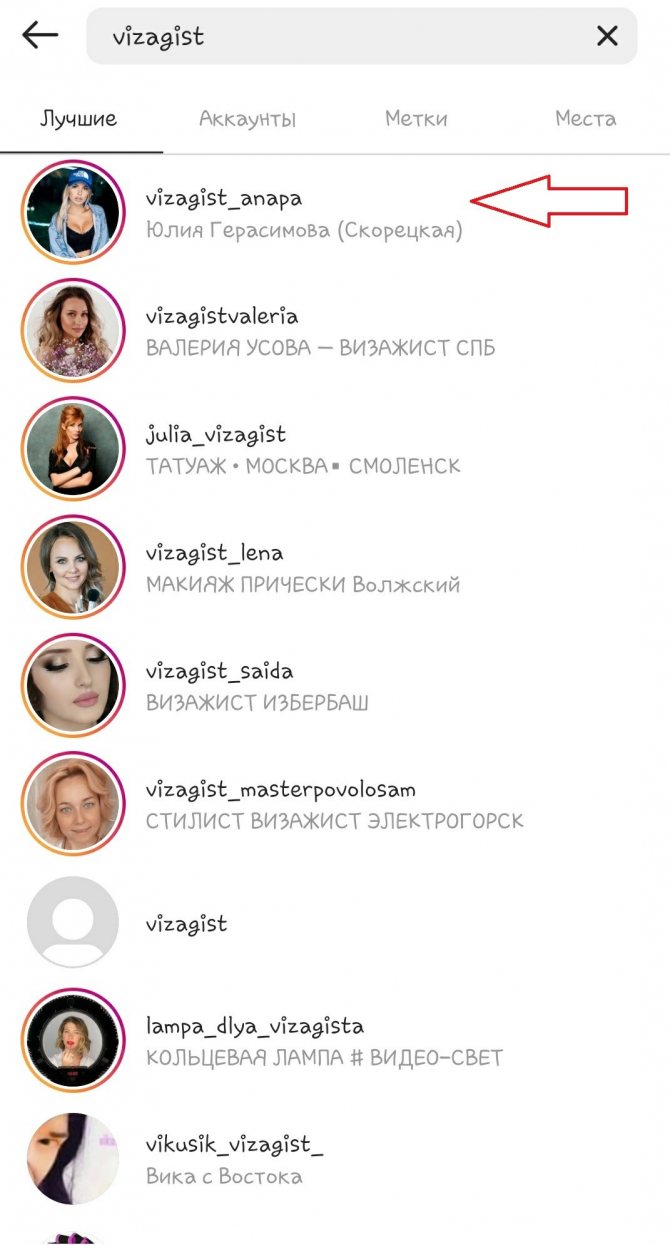The image size is (670, 1245).
Task: Open lampa_dlya_vizagista profile
Action: [254, 1026]
